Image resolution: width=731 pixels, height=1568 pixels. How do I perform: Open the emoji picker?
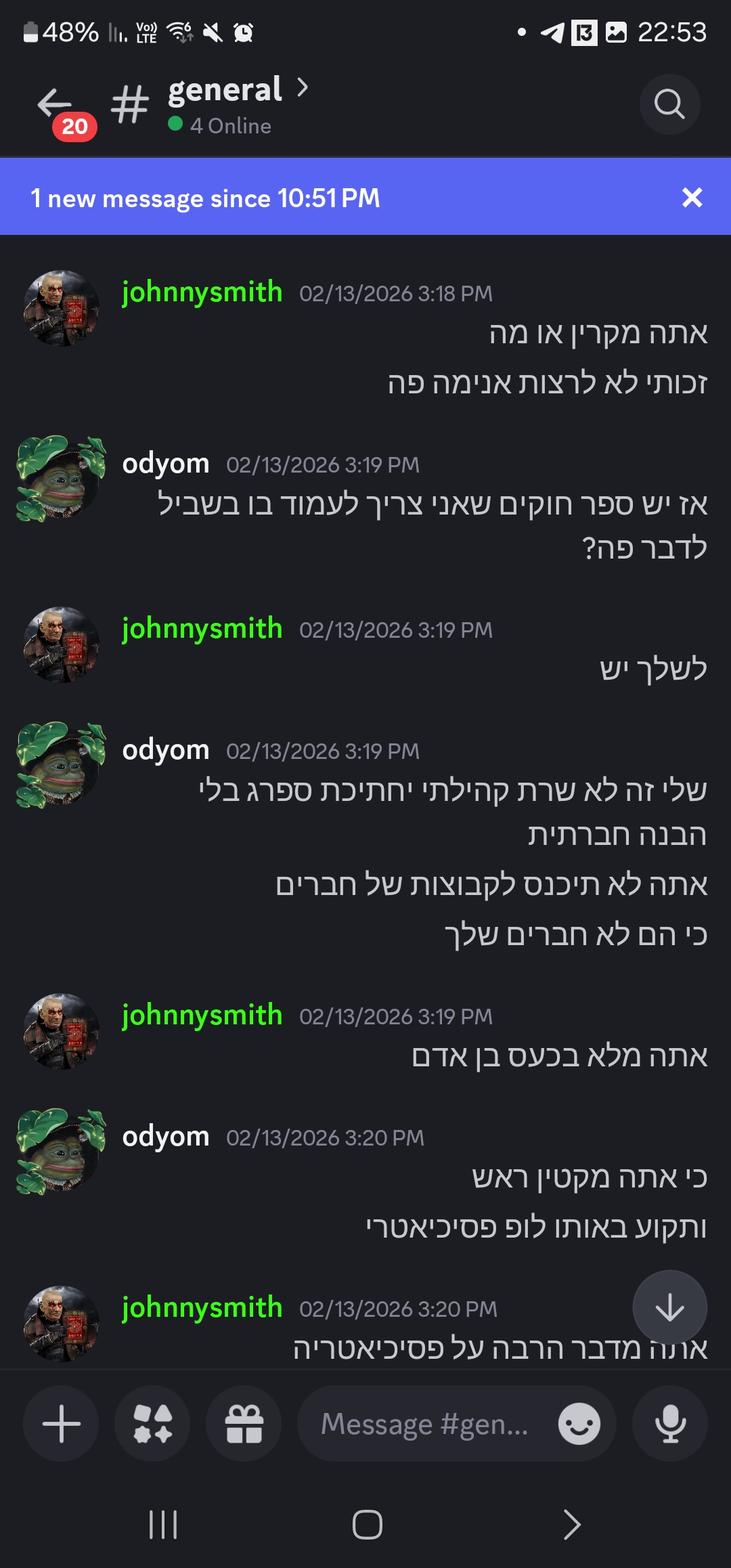click(579, 1423)
